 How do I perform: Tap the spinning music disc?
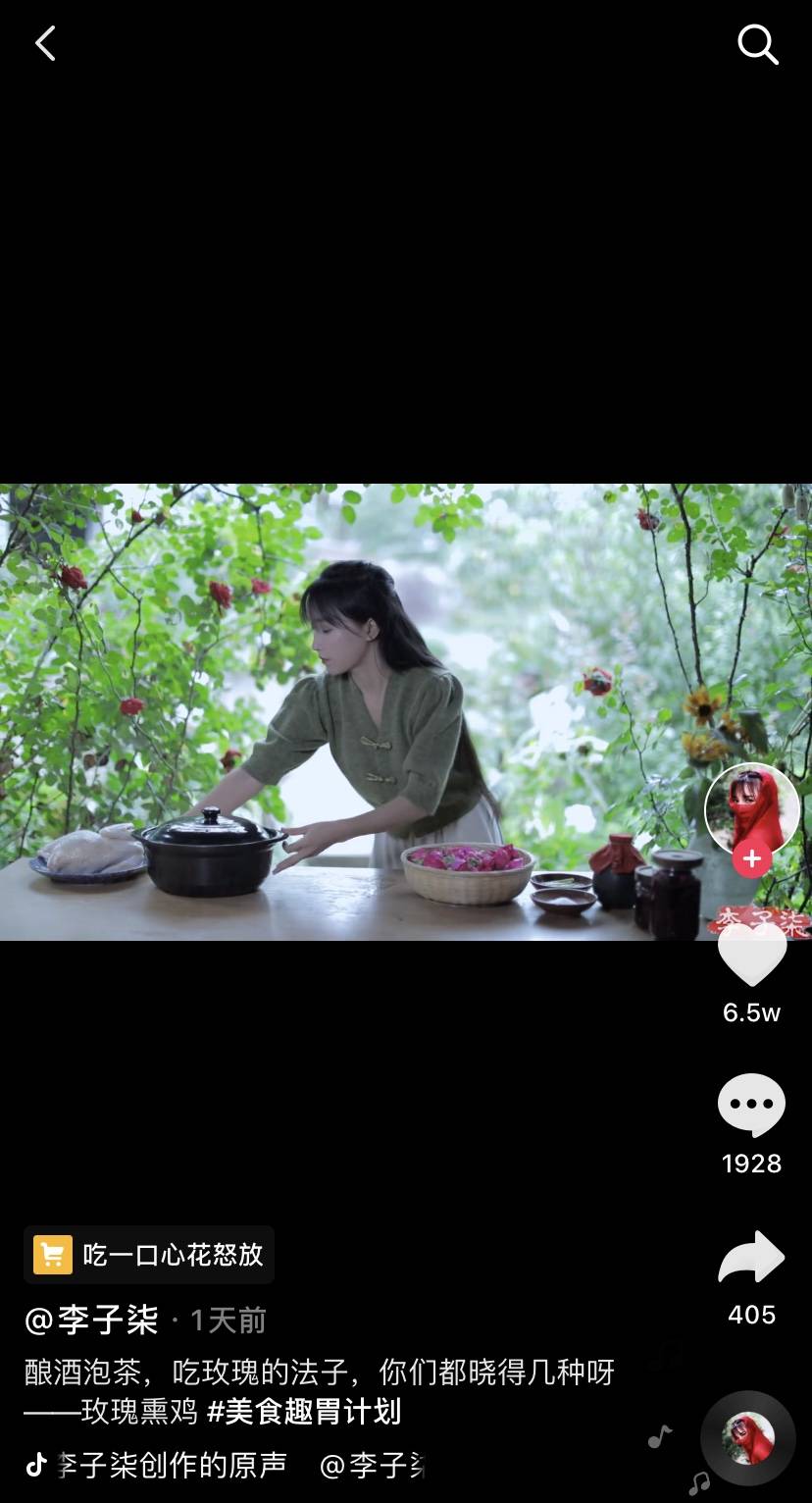[x=747, y=1438]
